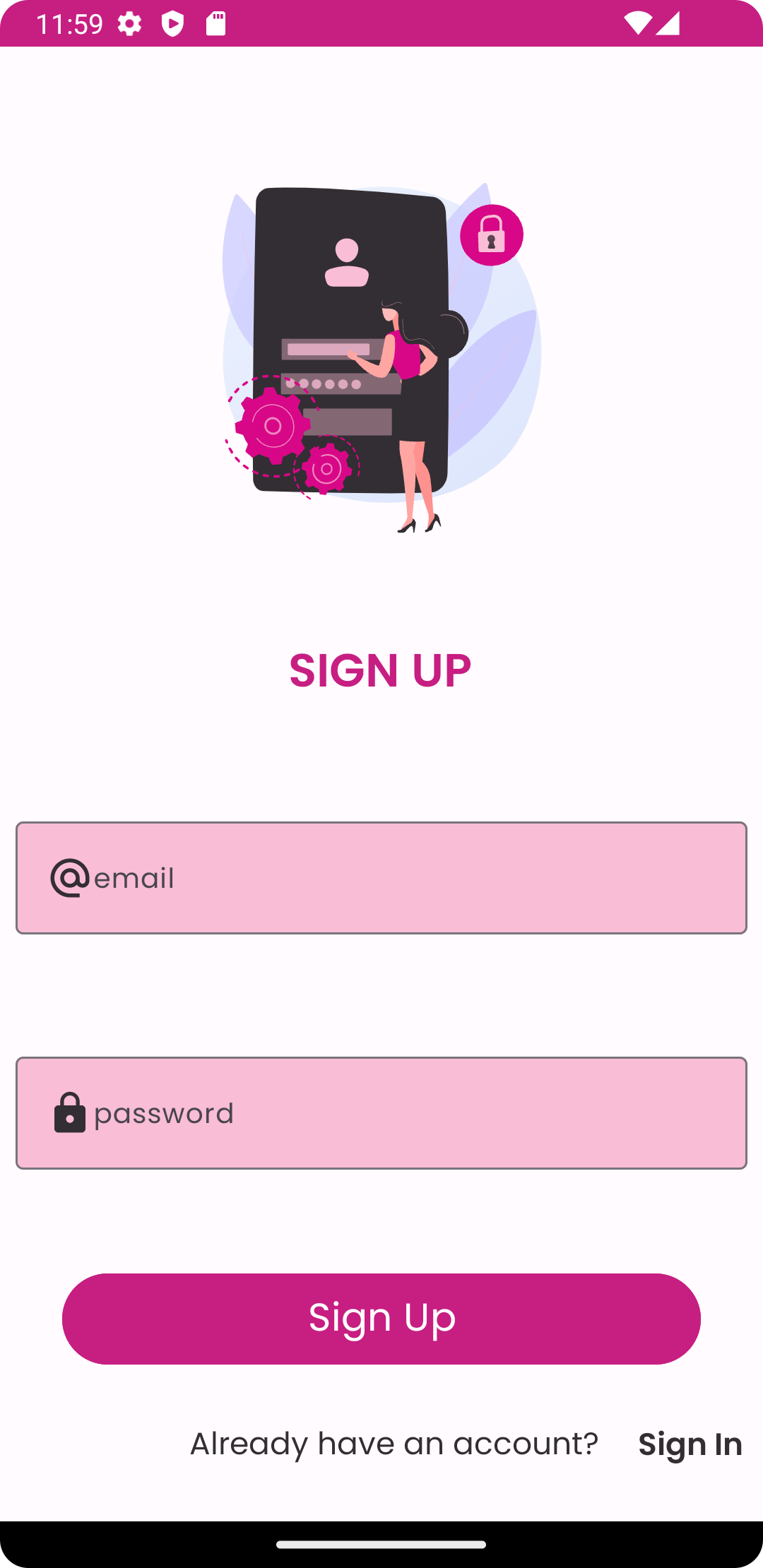The image size is (763, 1568).
Task: Click the SD card icon in the status bar
Action: click(215, 23)
